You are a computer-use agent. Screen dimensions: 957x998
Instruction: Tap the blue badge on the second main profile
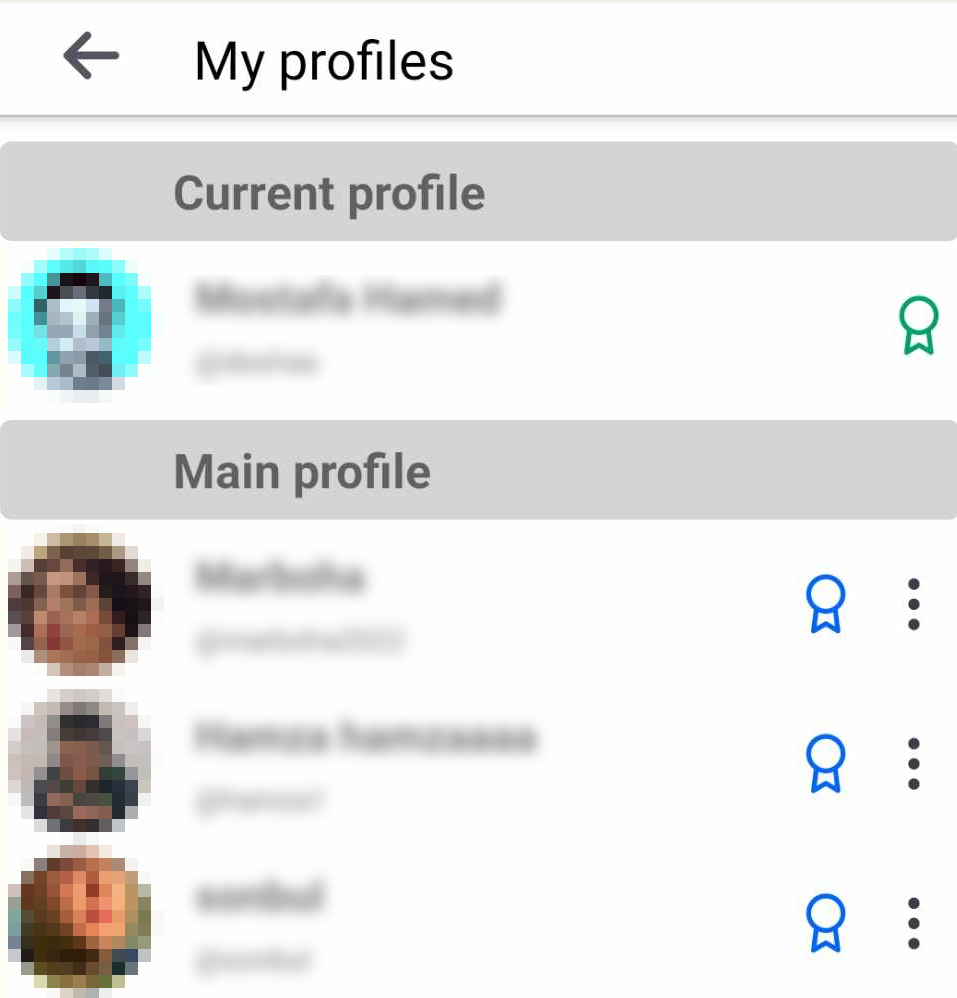pyautogui.click(x=825, y=764)
